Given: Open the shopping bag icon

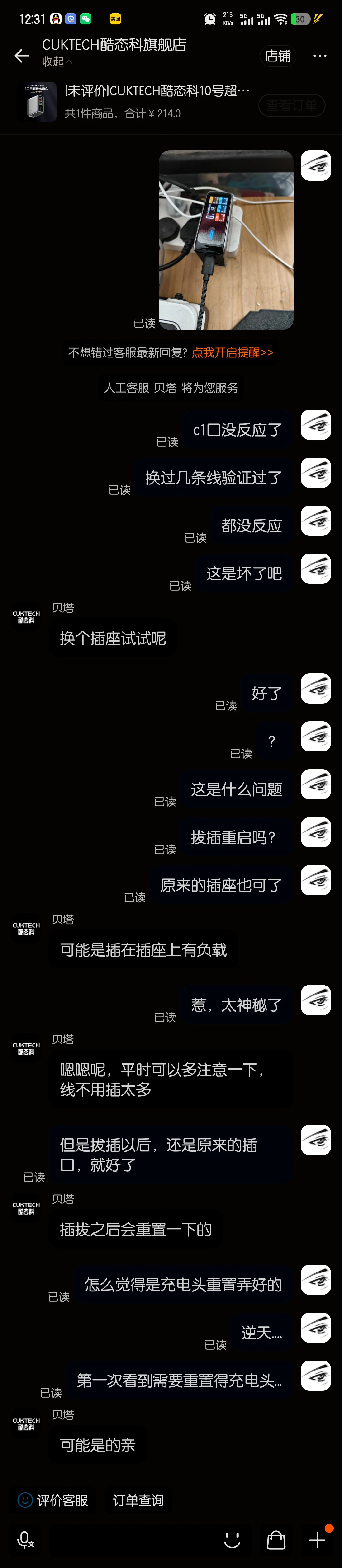Looking at the screenshot, I should pos(276,1540).
